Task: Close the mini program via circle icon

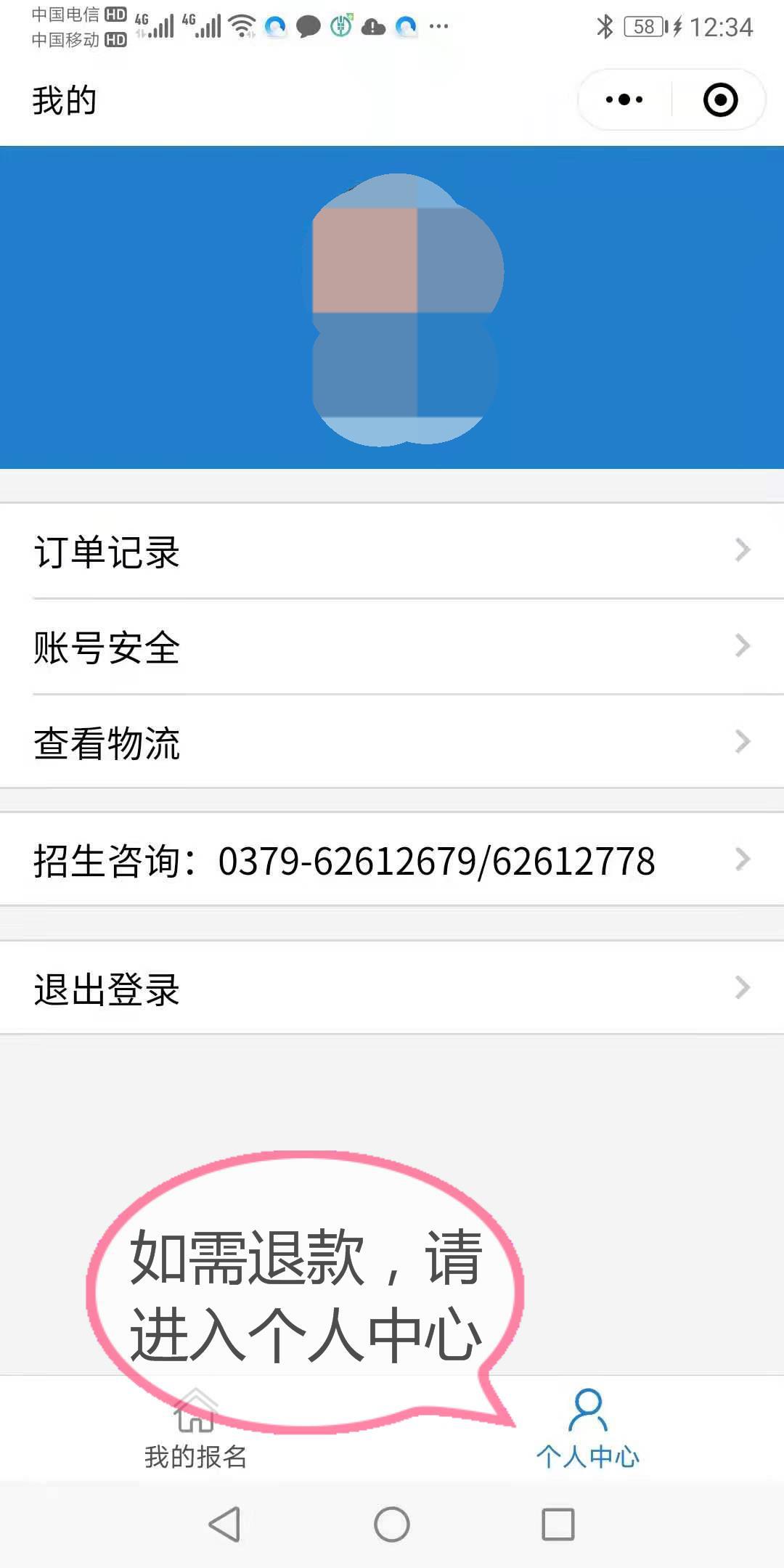Action: coord(720,99)
